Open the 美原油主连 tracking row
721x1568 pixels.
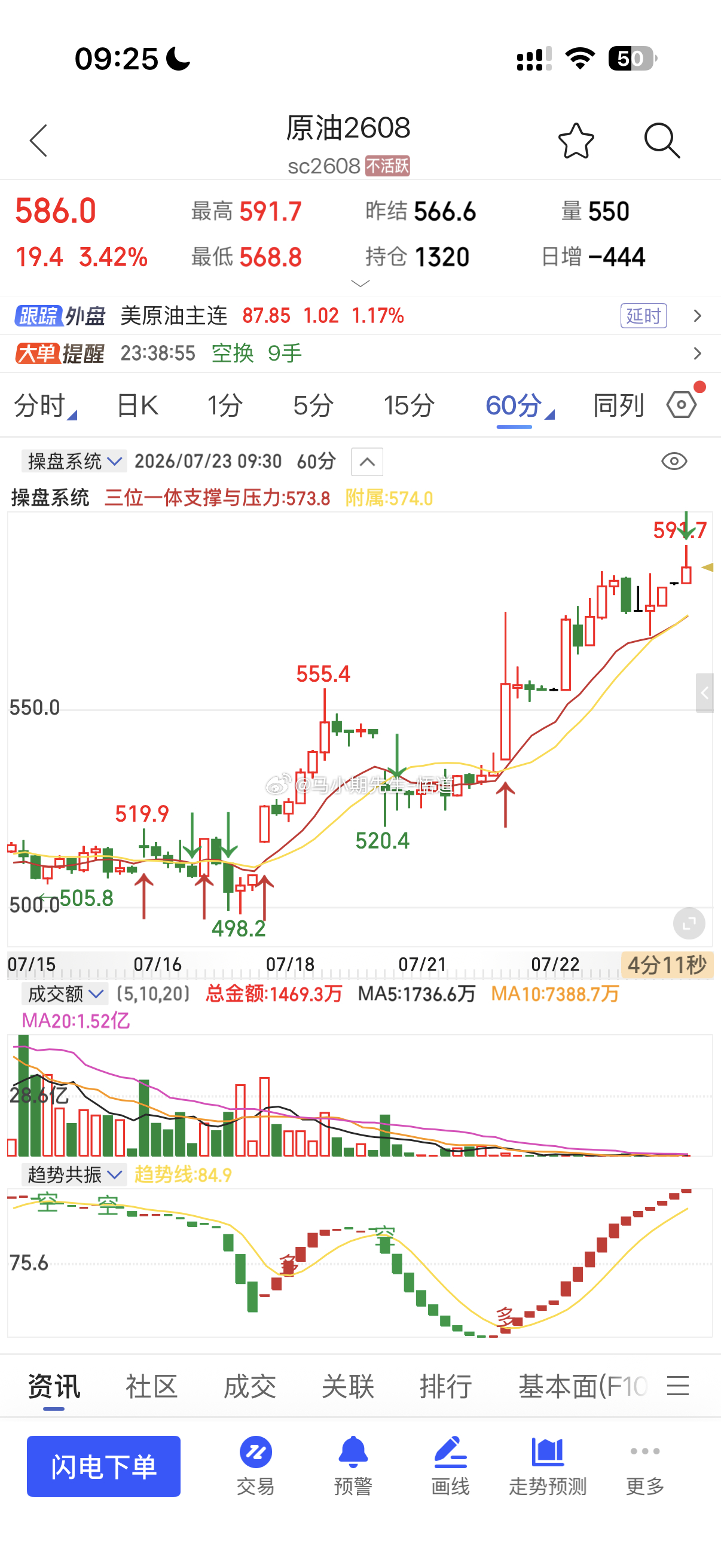360,316
